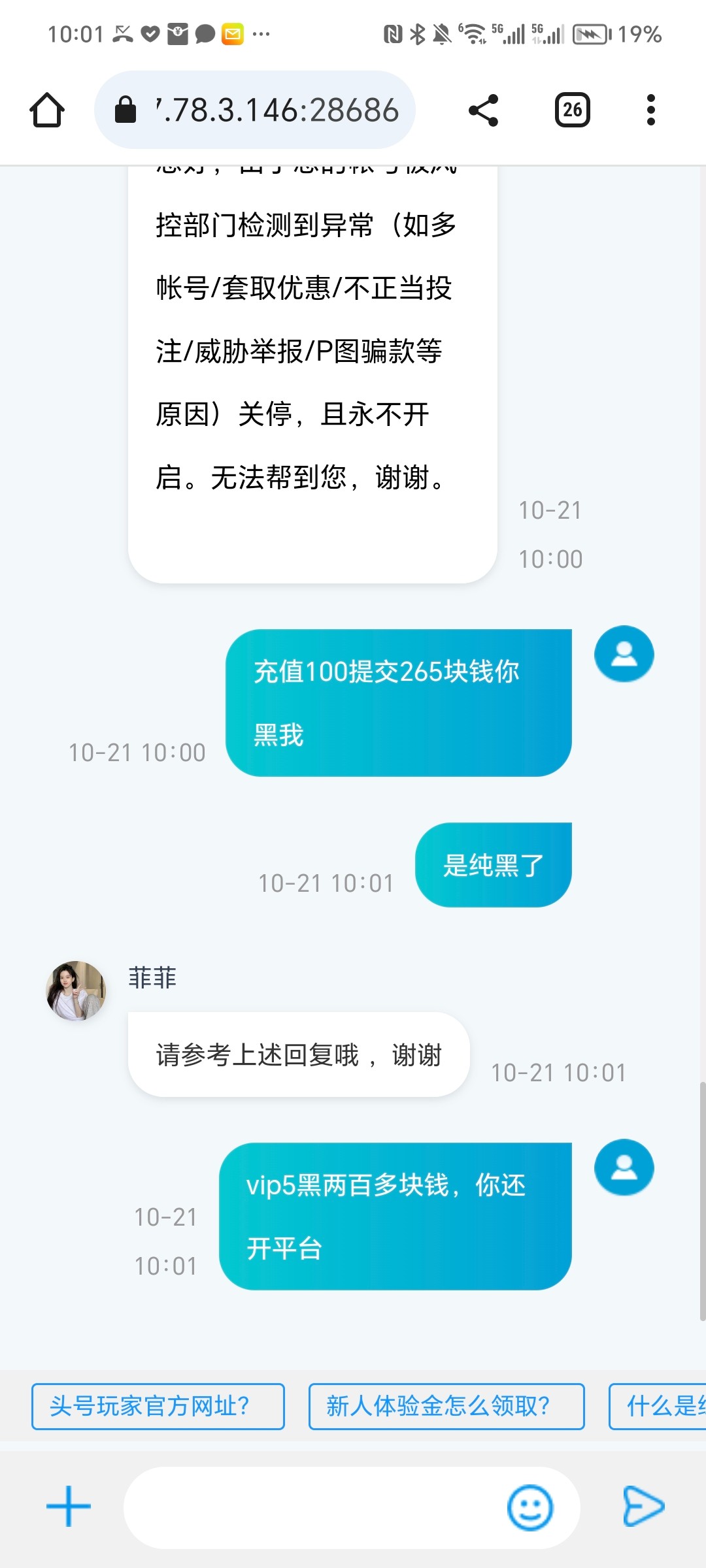The width and height of the screenshot is (706, 1568).
Task: Select the 新人体验金怎么领取? quick question
Action: [446, 1407]
